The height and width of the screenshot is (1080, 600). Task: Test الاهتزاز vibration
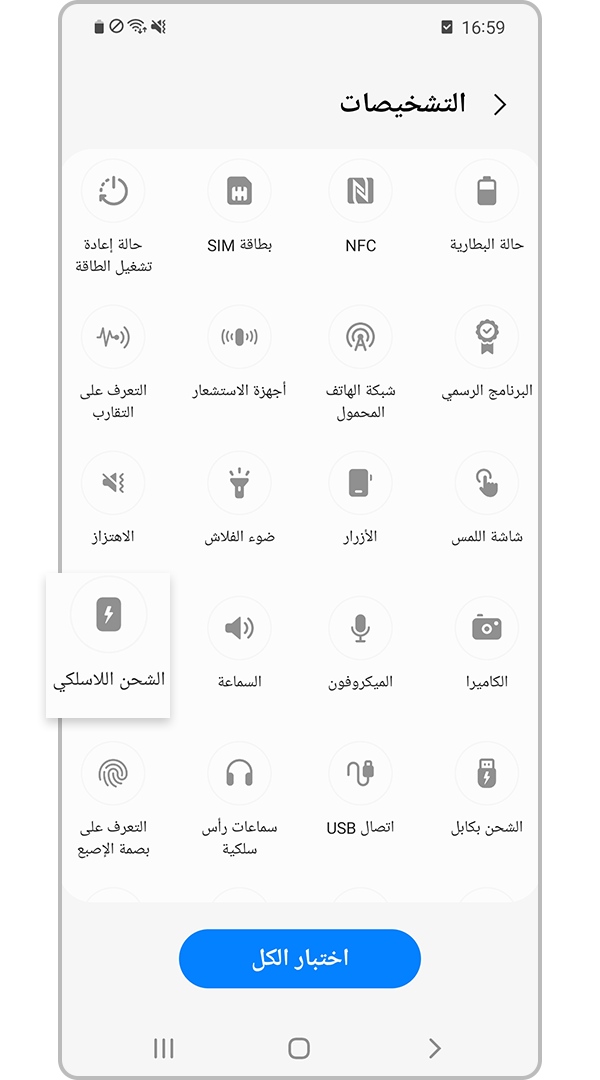click(x=113, y=483)
